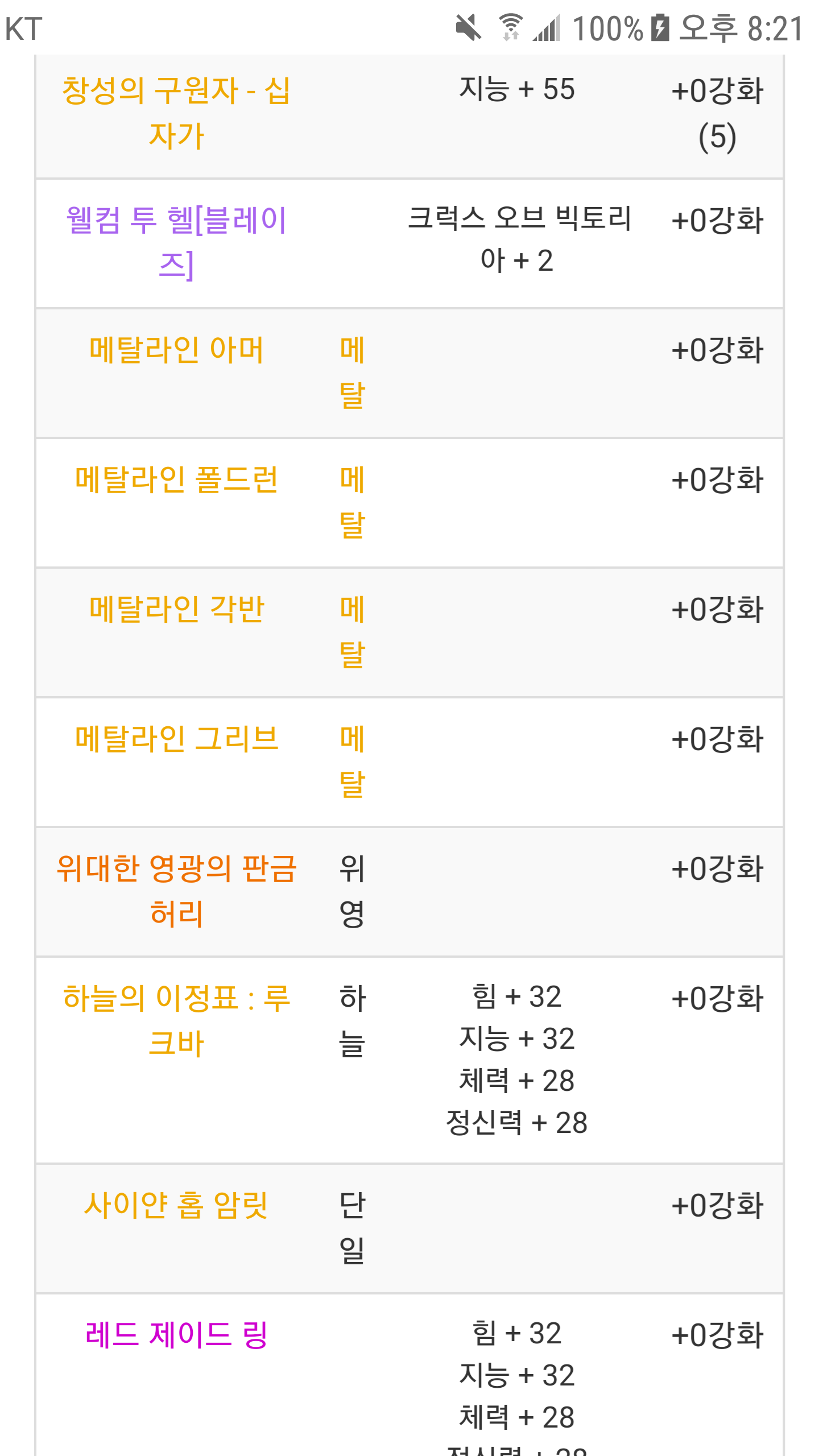
Task: Tap the 레드 제이드 링 link
Action: coord(176,1334)
